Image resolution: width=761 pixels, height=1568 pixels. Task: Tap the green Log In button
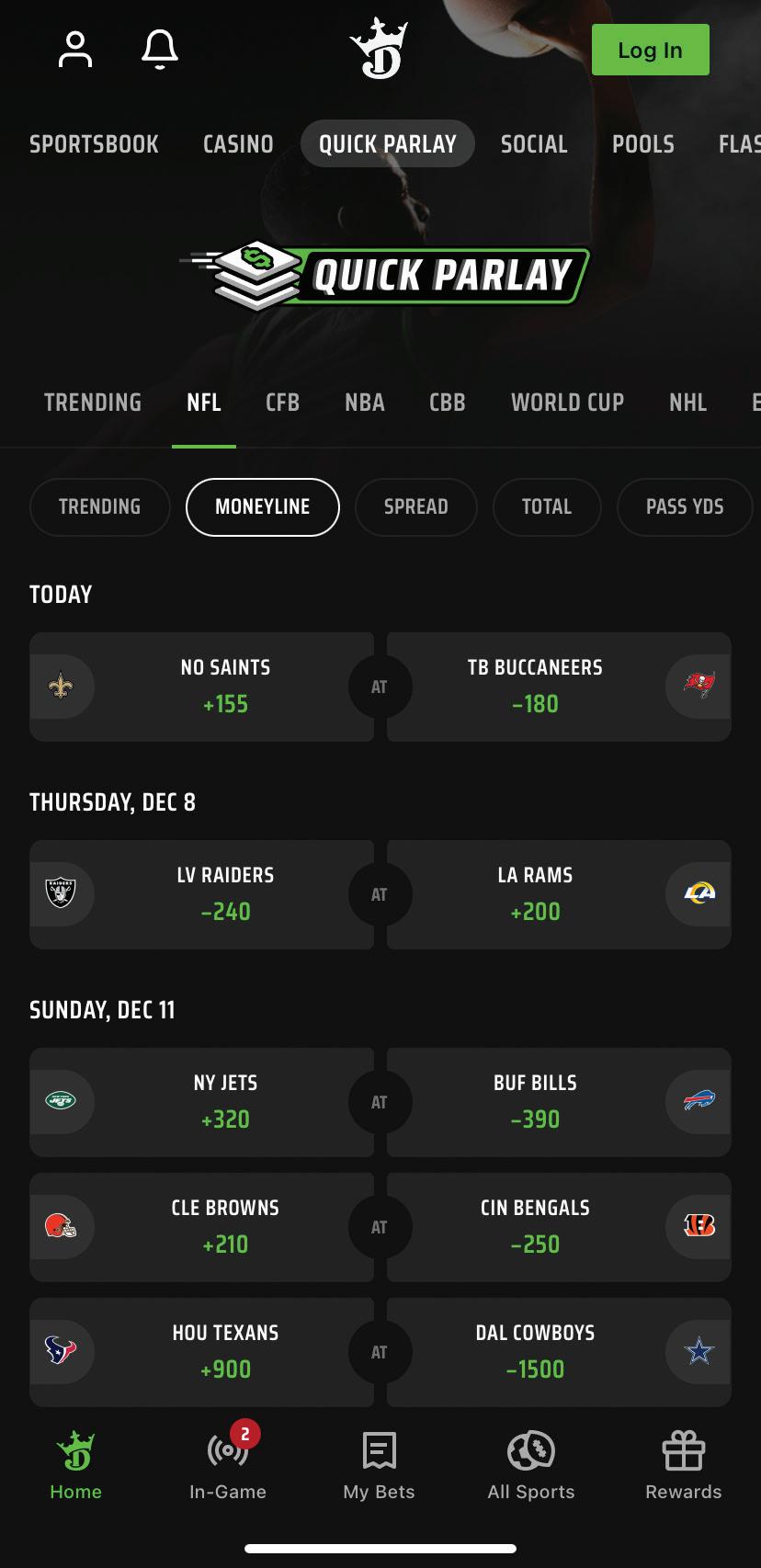(x=650, y=50)
